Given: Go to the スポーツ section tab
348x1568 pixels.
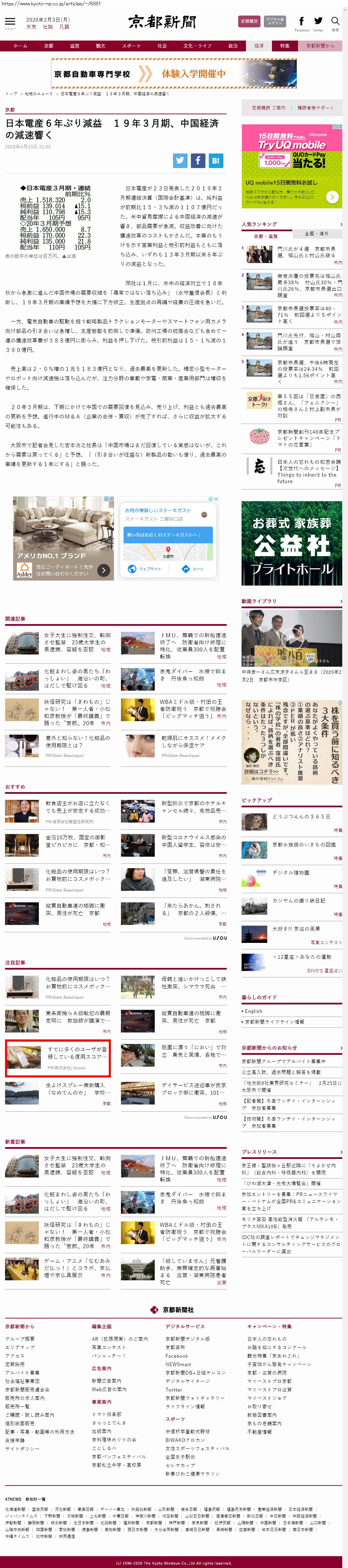Looking at the screenshot, I should pos(131,46).
